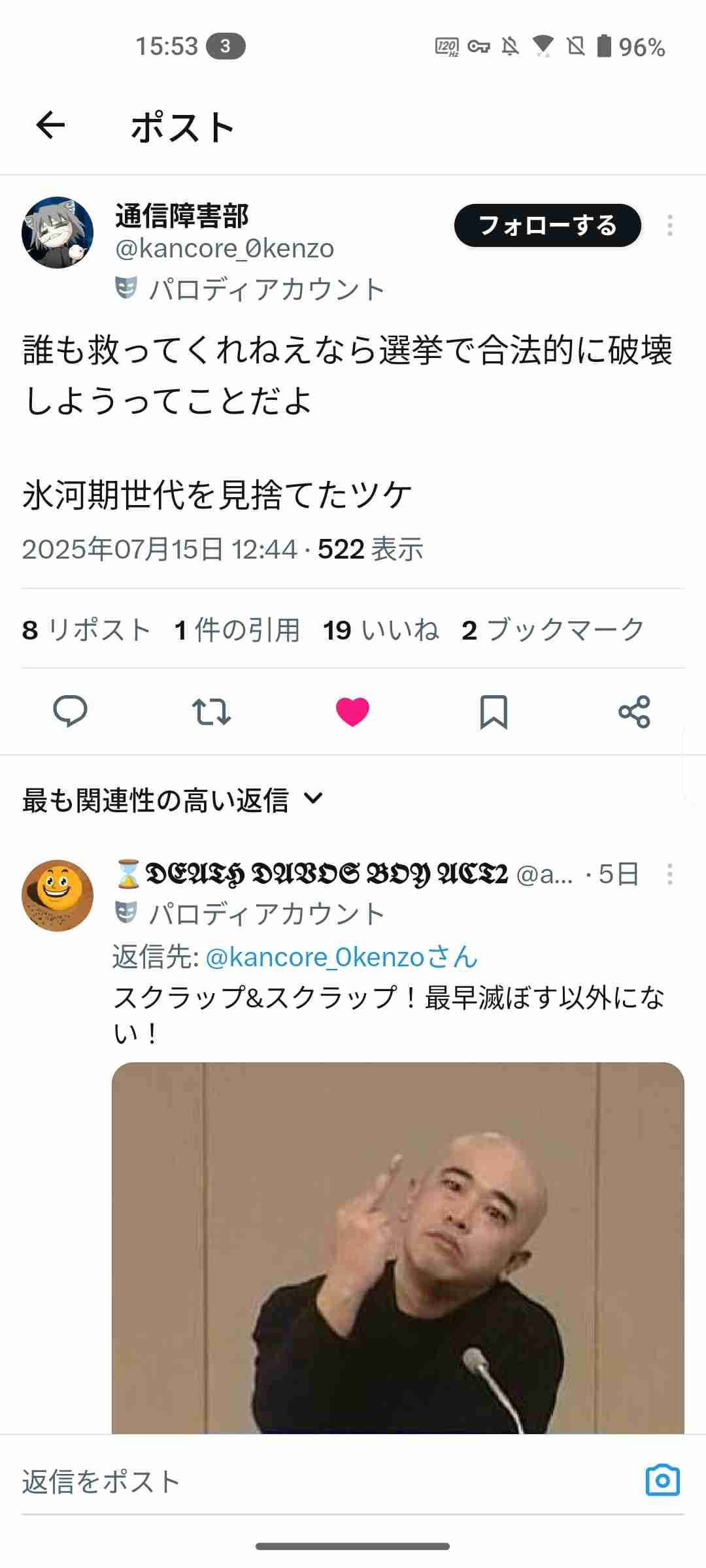The width and height of the screenshot is (706, 1568).
Task: Follow 通信障害部 with フォローする button
Action: click(548, 225)
